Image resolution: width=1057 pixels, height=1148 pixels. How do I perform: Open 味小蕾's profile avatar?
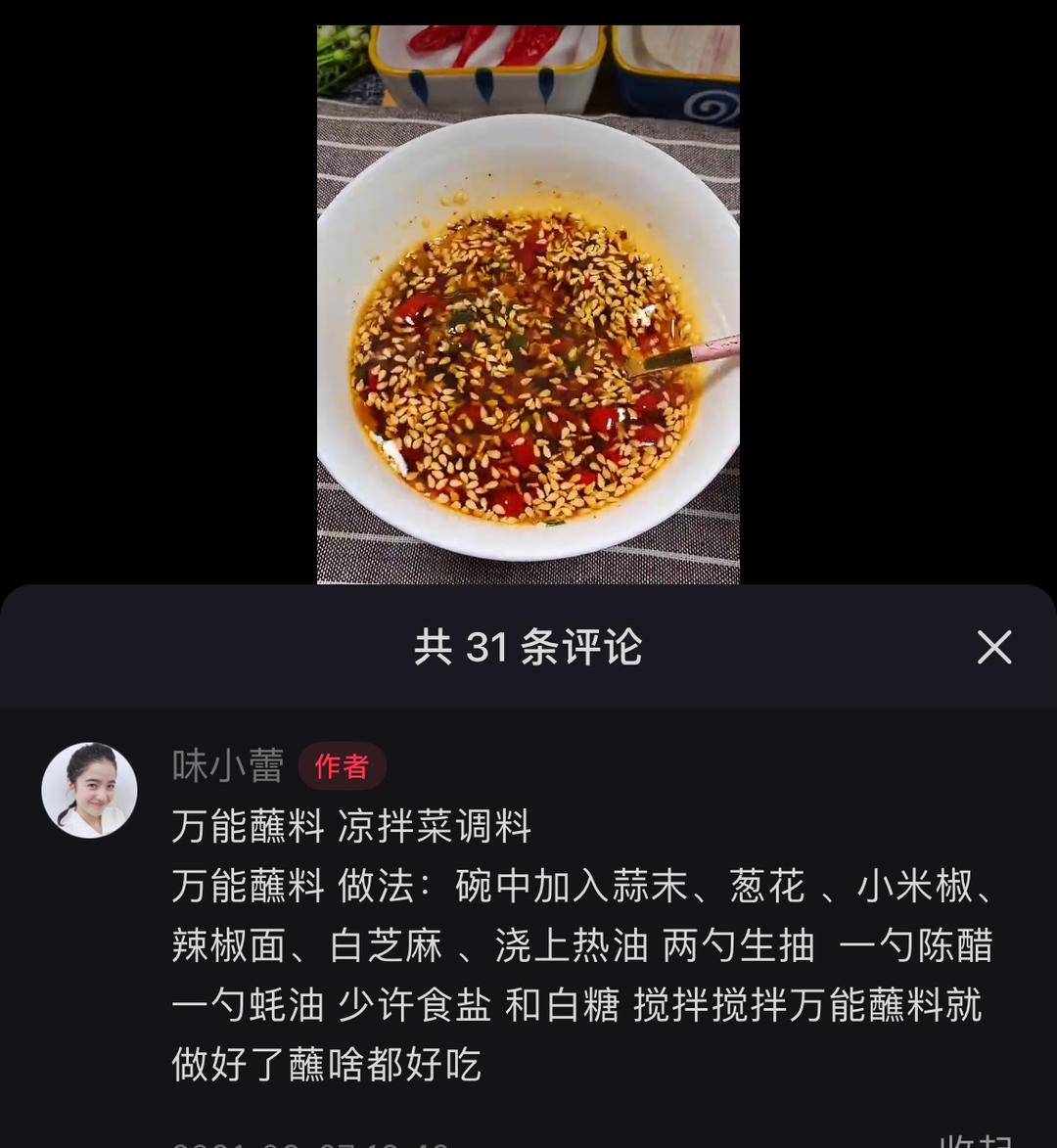point(89,790)
